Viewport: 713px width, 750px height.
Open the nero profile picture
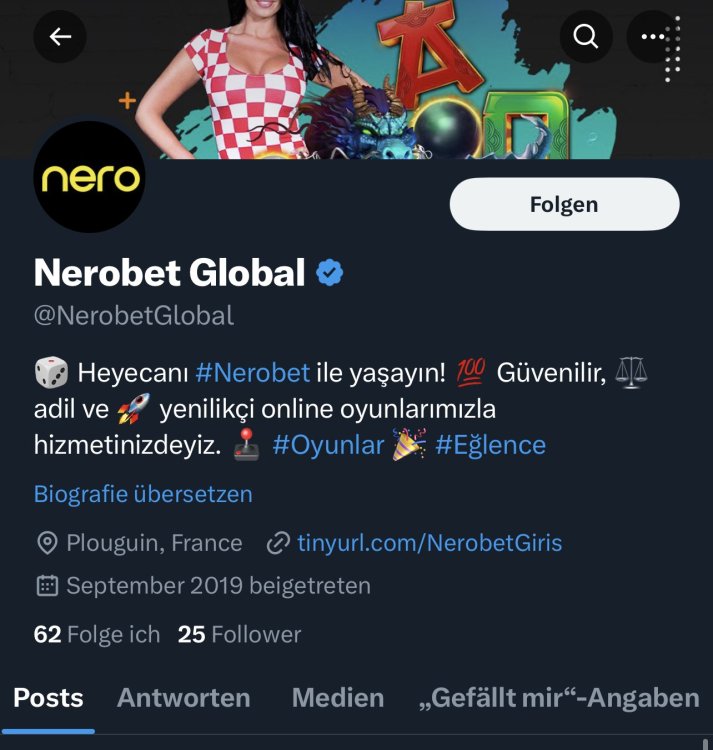[x=90, y=179]
